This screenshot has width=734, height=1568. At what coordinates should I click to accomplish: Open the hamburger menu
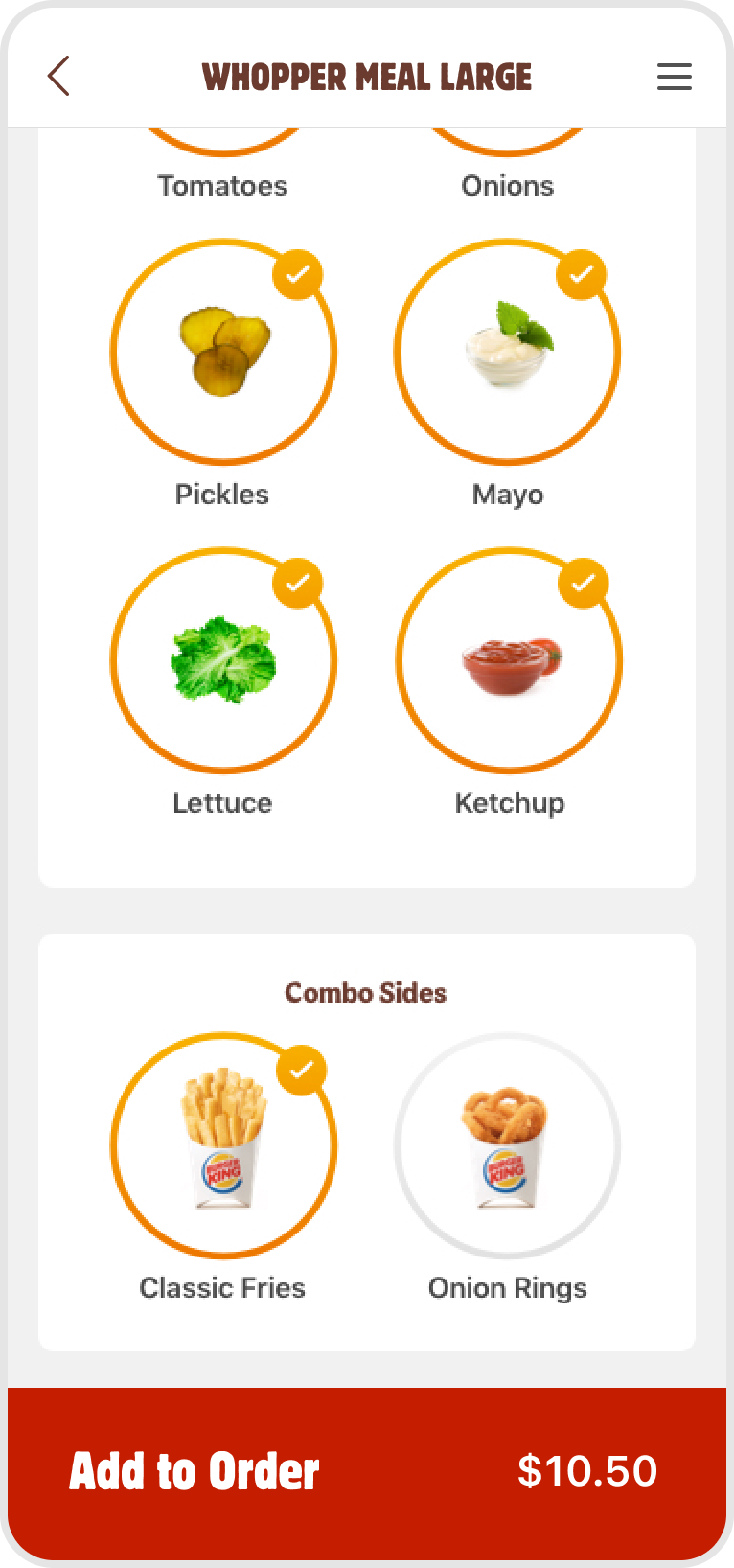click(x=674, y=77)
